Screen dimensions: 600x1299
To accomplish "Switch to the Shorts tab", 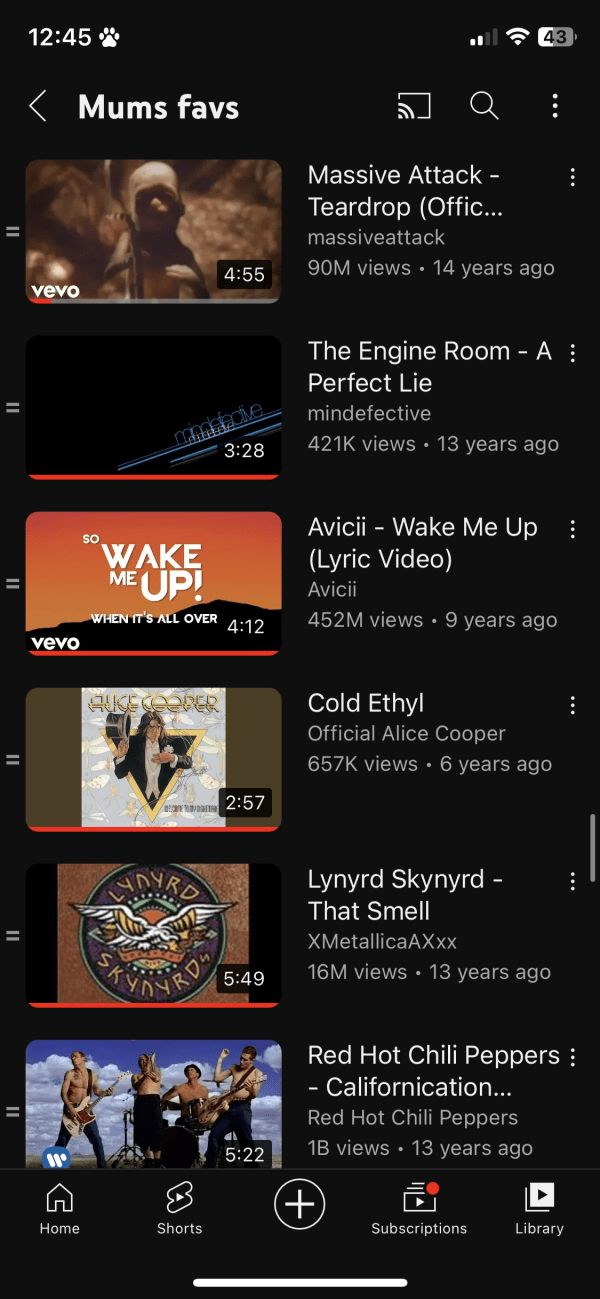I will (x=180, y=1208).
